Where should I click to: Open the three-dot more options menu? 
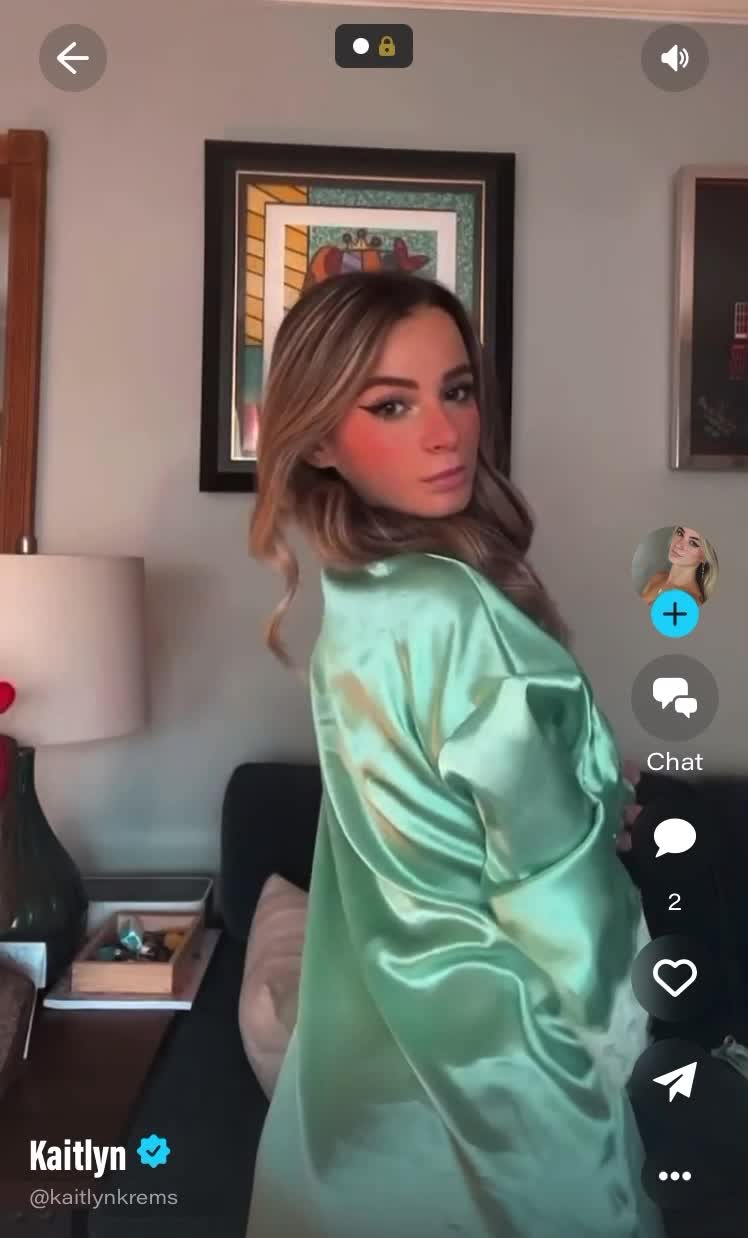[x=675, y=1175]
